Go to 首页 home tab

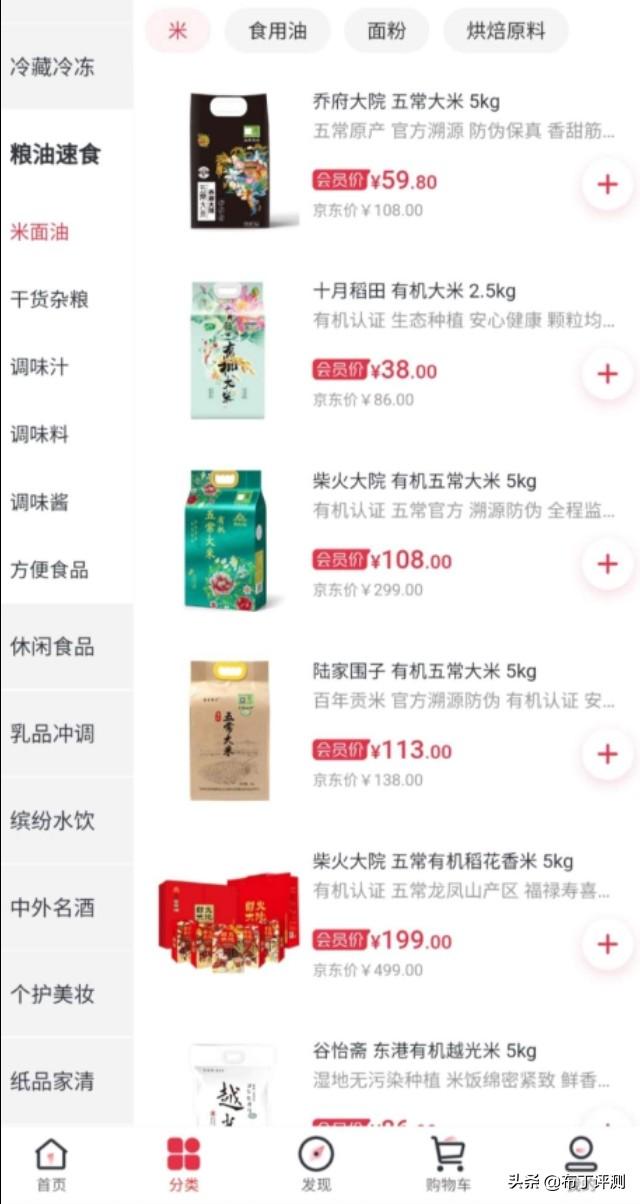(x=51, y=1164)
